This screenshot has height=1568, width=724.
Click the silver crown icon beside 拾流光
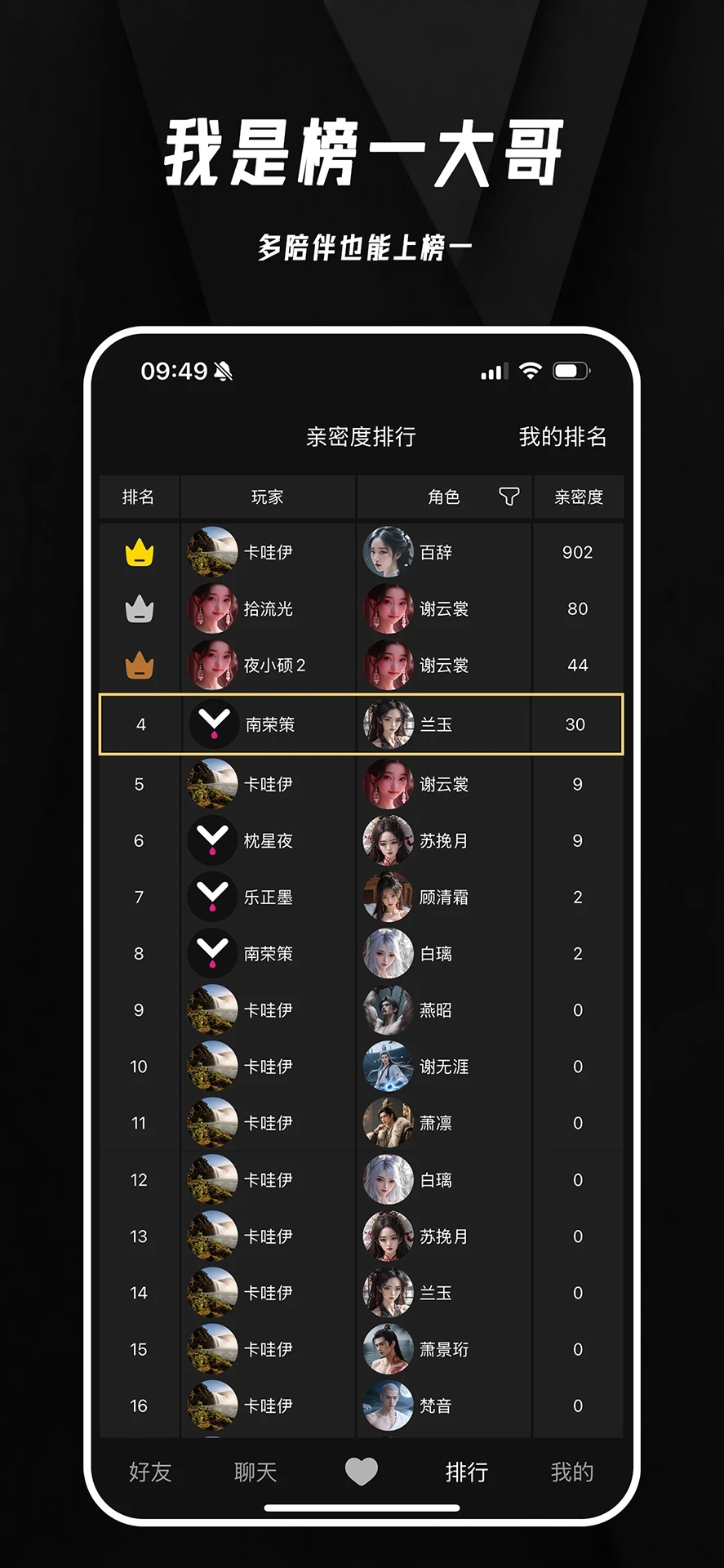coord(140,608)
